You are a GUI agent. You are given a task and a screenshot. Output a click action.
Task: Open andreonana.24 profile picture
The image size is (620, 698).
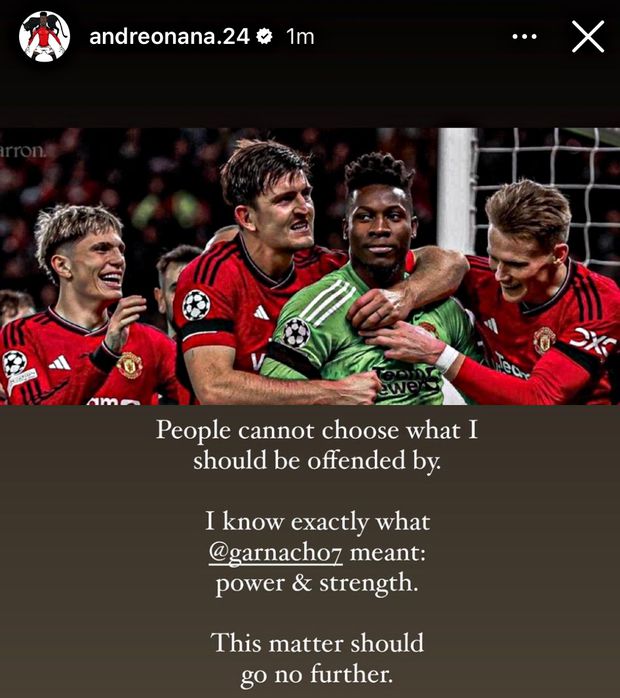[x=44, y=37]
